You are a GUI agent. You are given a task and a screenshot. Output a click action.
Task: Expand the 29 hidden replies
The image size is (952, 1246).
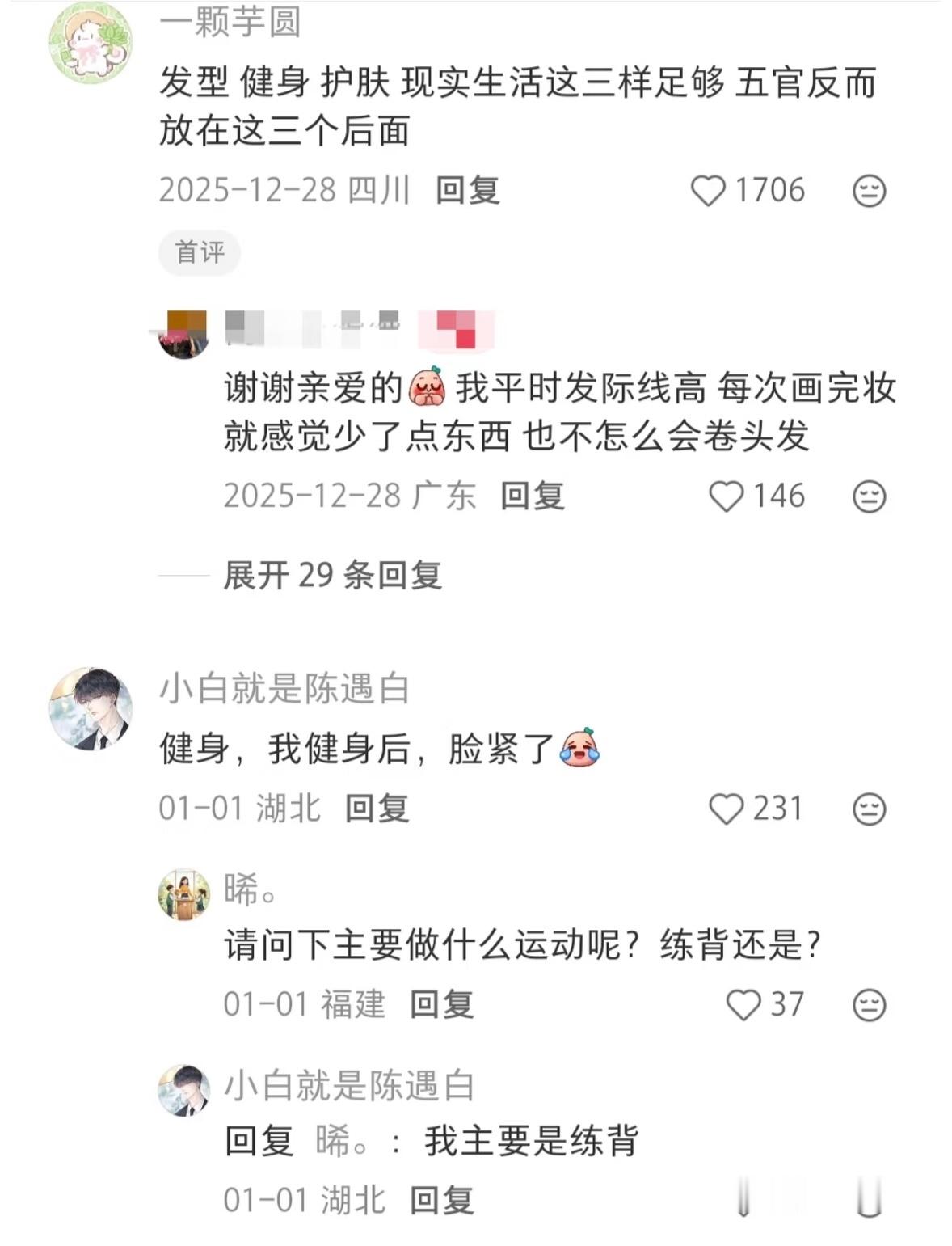pos(334,573)
